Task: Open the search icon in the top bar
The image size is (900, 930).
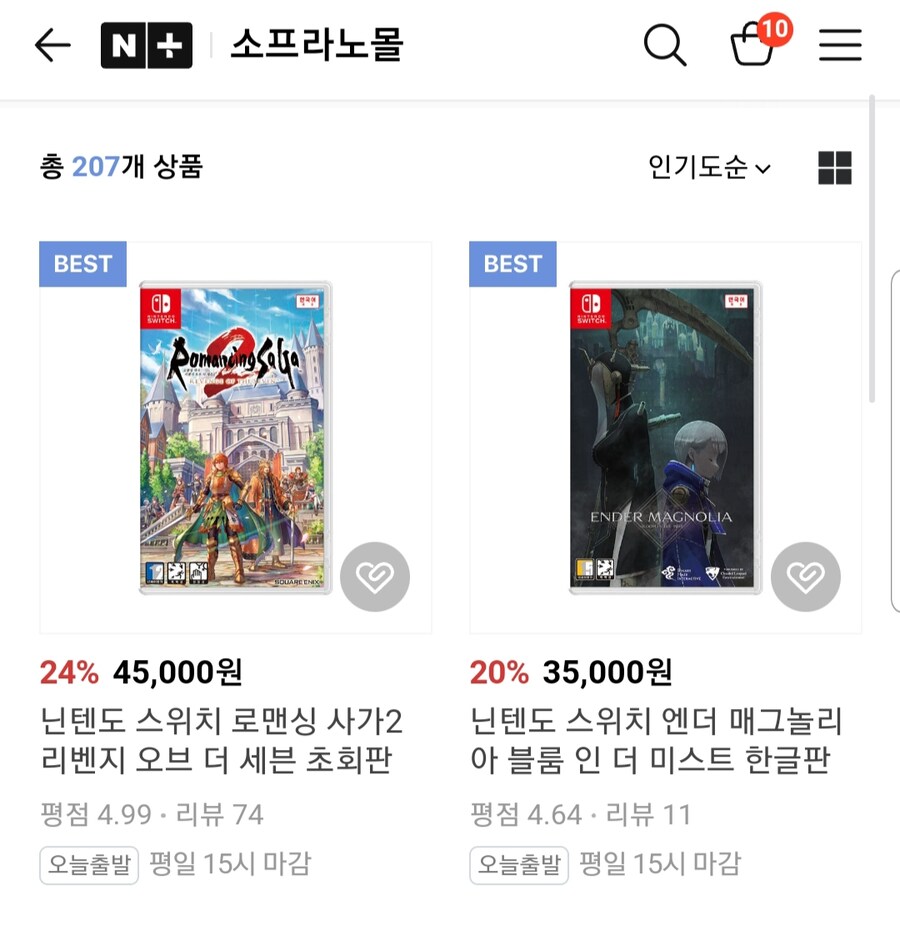Action: pos(666,45)
